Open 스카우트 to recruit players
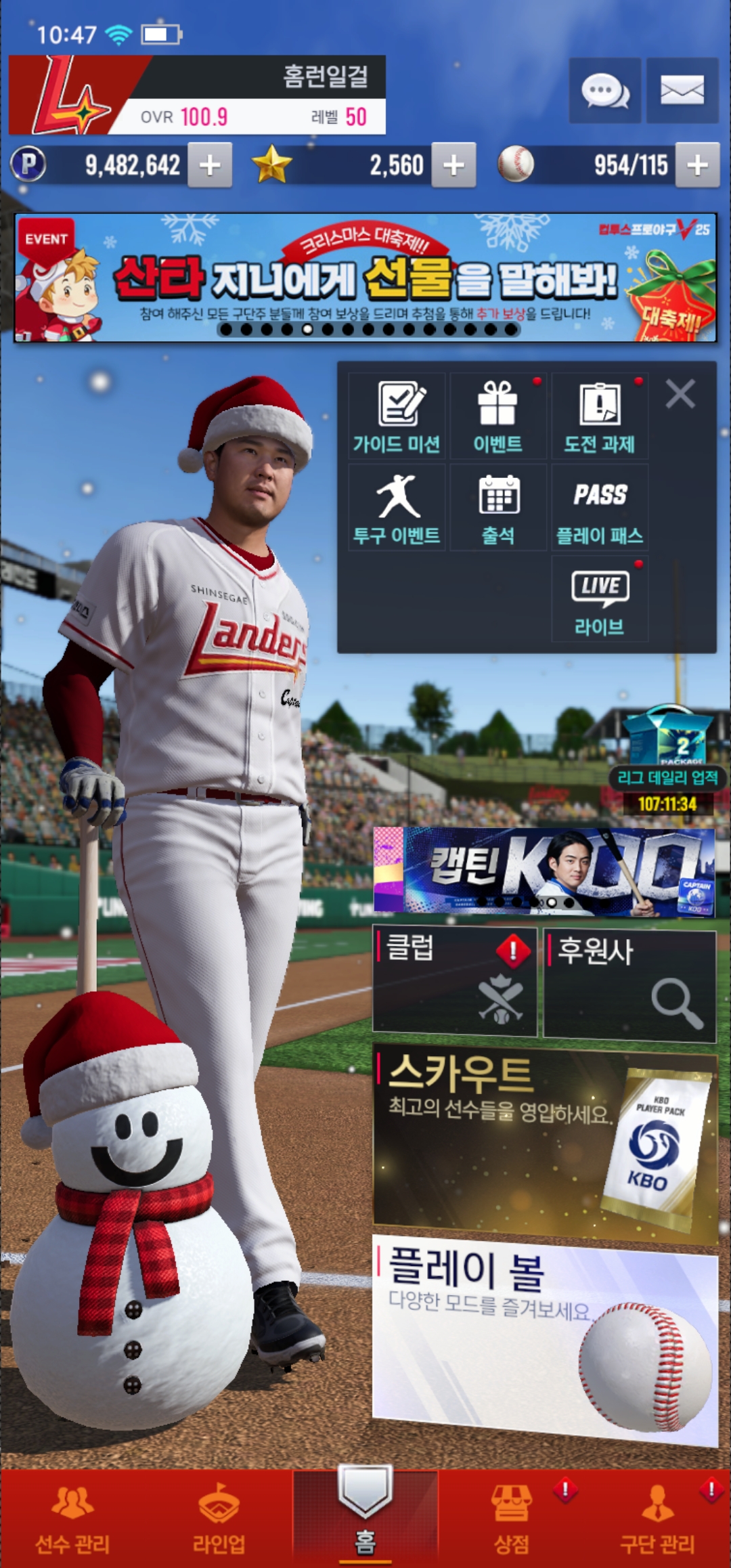The image size is (731, 1568). pyautogui.click(x=545, y=1144)
